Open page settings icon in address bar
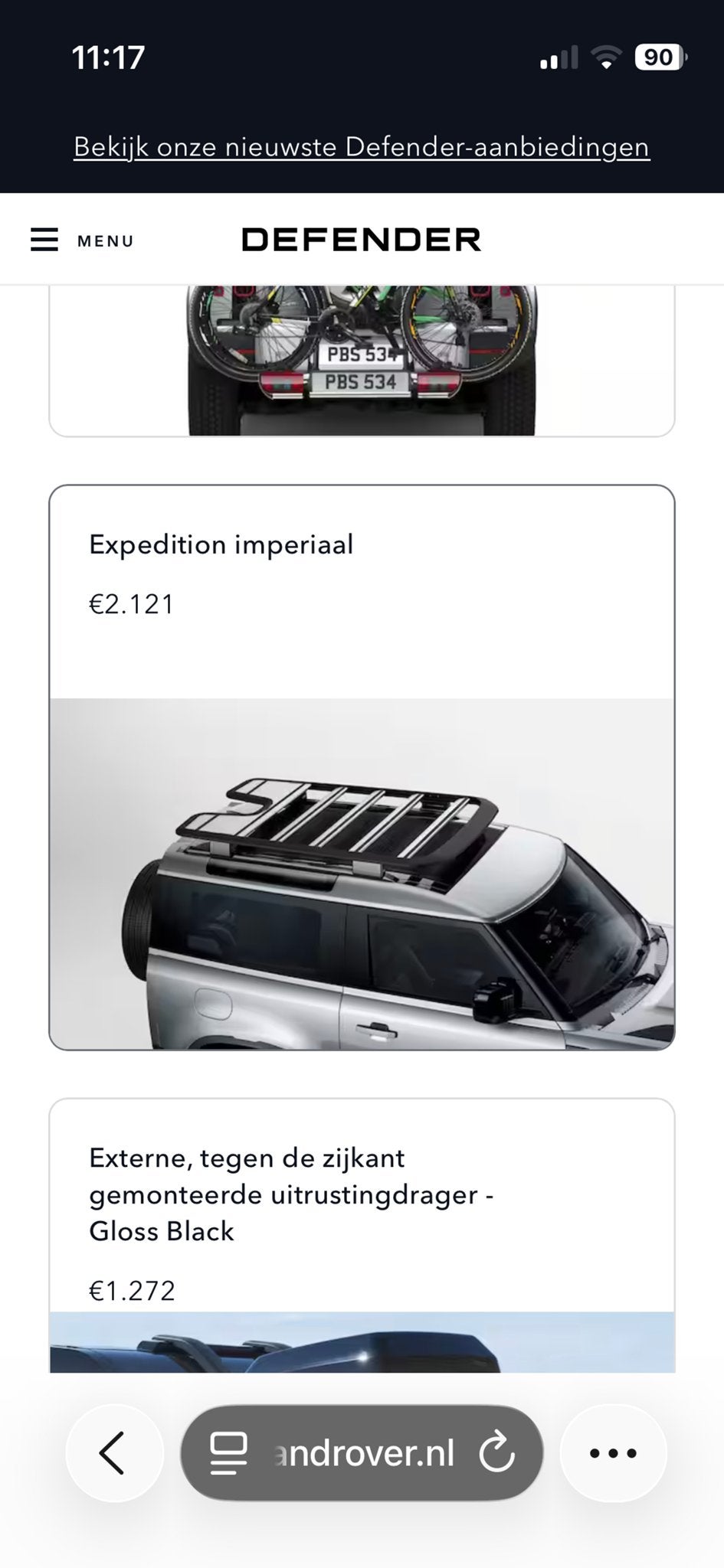724x1568 pixels. tap(228, 1453)
